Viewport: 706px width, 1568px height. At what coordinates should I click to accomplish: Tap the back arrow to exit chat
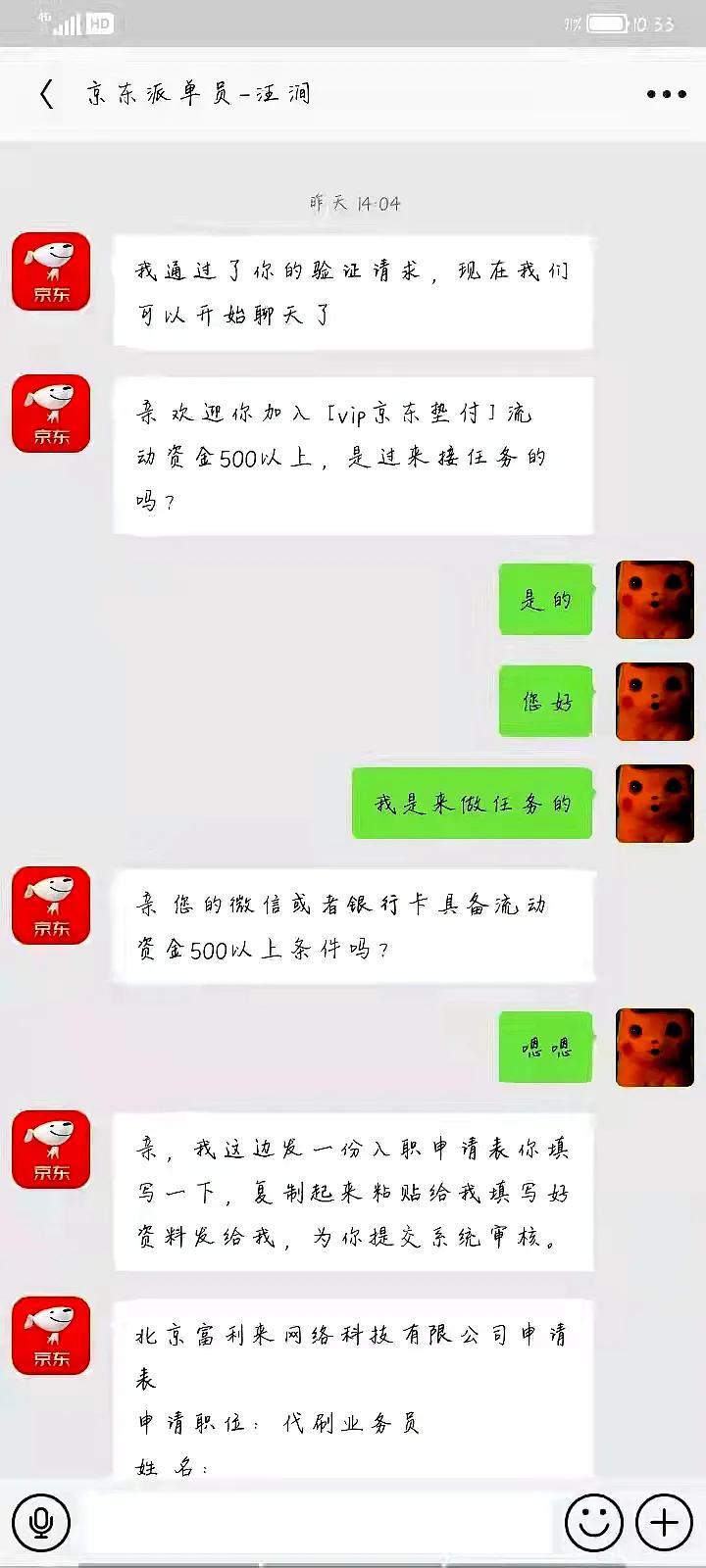coord(46,93)
